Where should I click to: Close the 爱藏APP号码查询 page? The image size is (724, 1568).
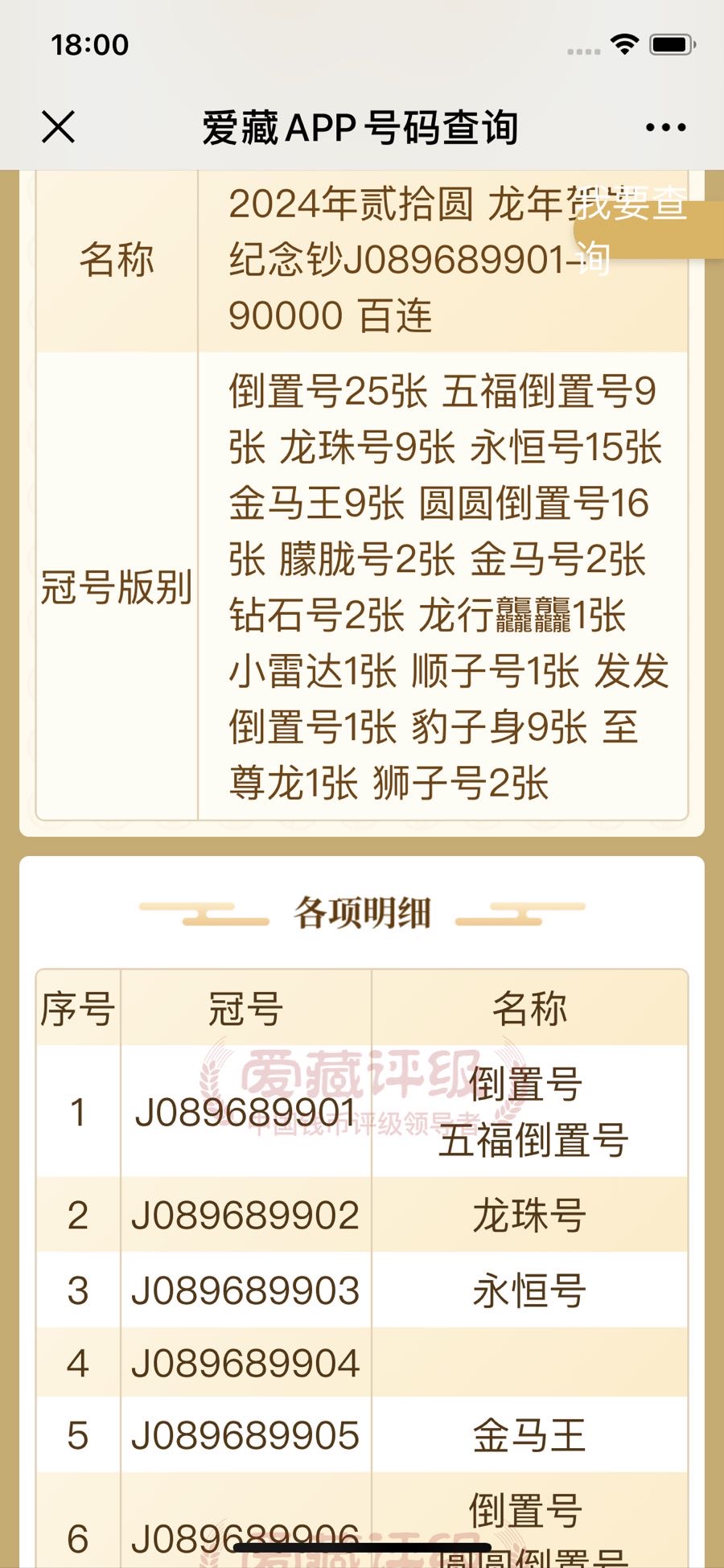58,127
